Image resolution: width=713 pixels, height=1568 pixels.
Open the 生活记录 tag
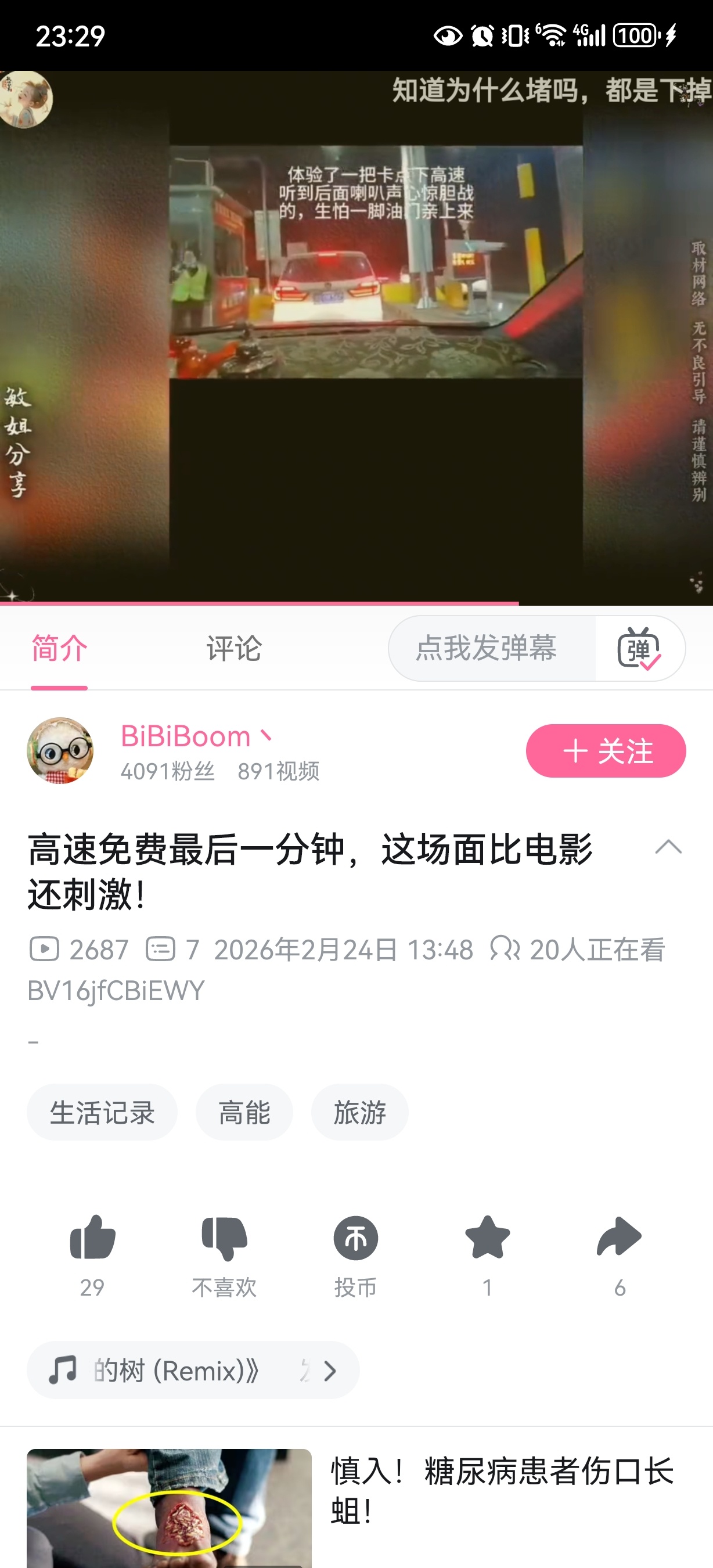click(x=102, y=1112)
